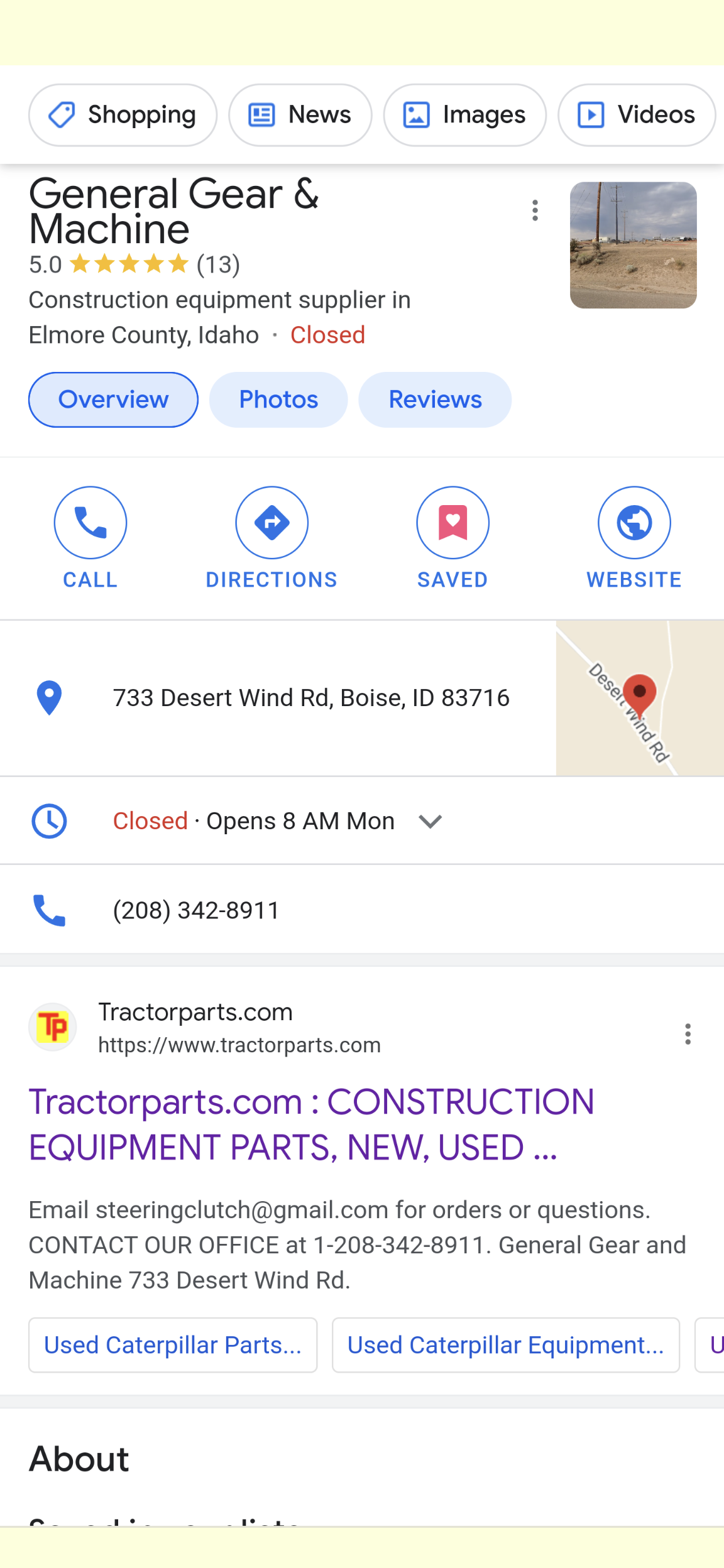Open Tractorparts.com search result link

click(311, 1124)
